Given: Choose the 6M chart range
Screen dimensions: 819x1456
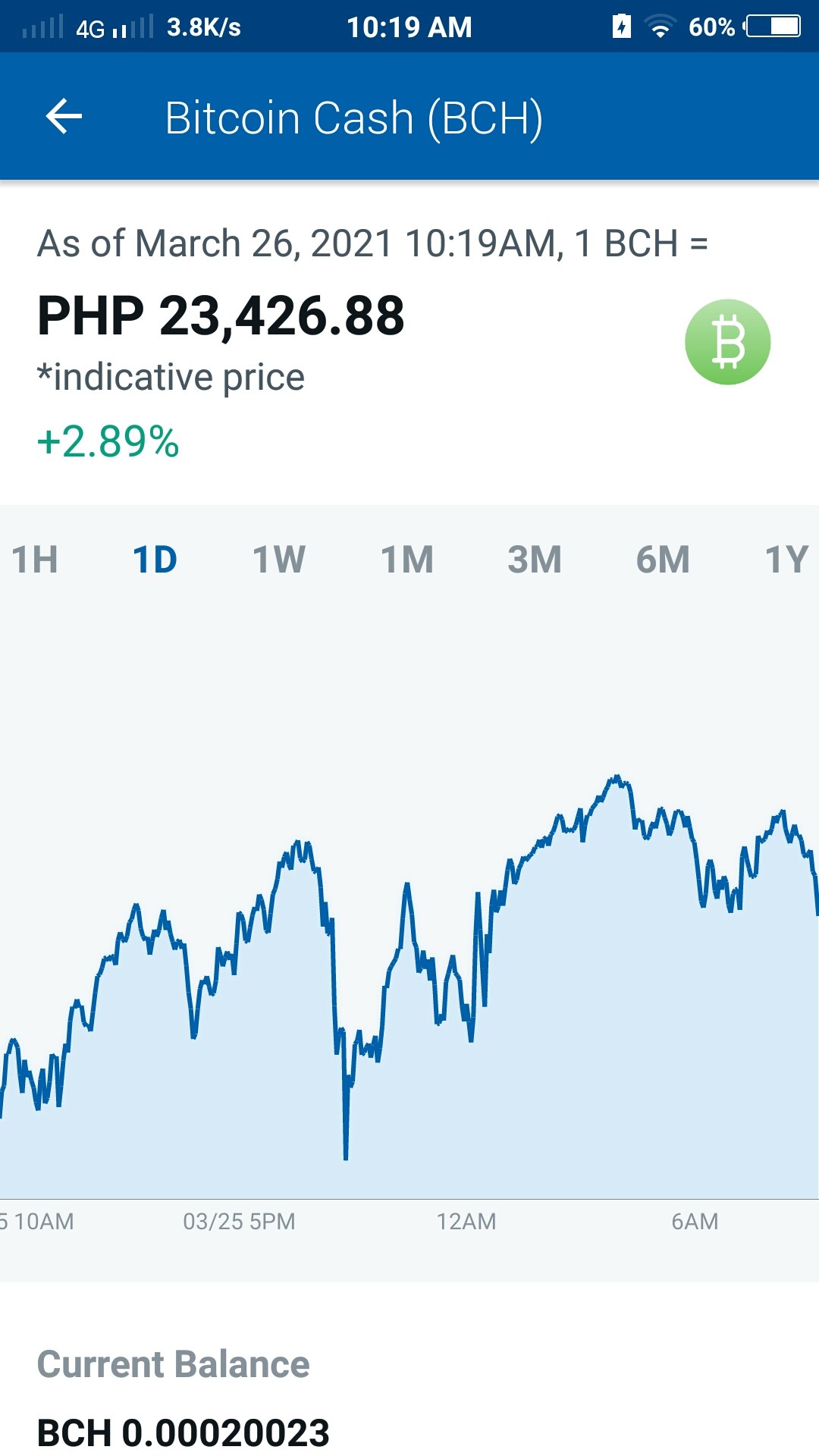Looking at the screenshot, I should (x=663, y=560).
